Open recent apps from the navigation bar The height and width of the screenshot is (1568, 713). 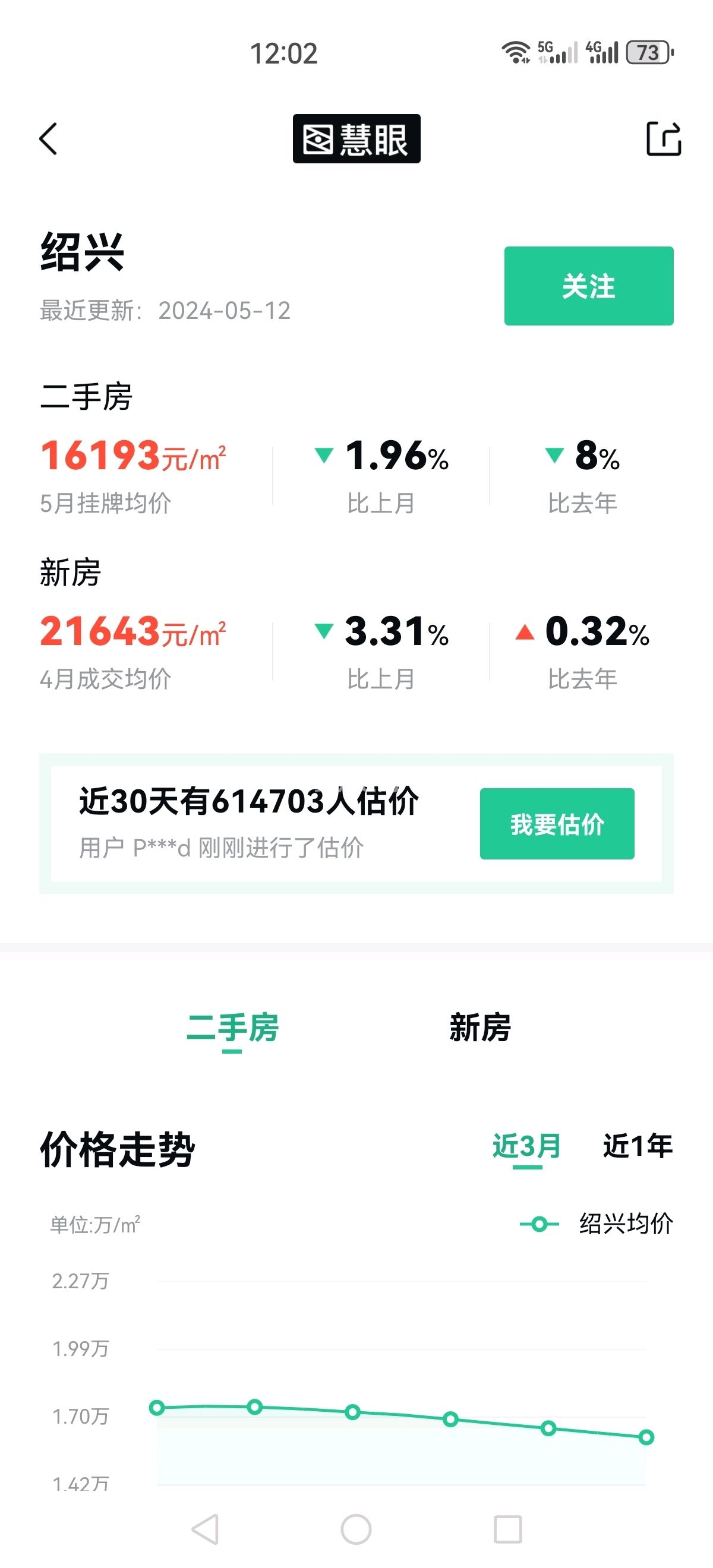pyautogui.click(x=508, y=1529)
